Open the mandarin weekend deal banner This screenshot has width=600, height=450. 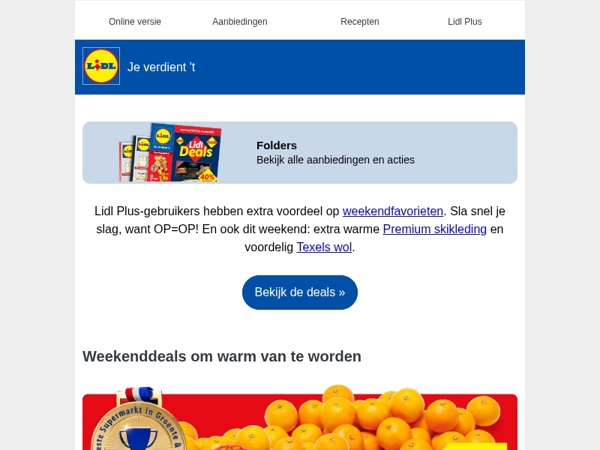tap(300, 422)
